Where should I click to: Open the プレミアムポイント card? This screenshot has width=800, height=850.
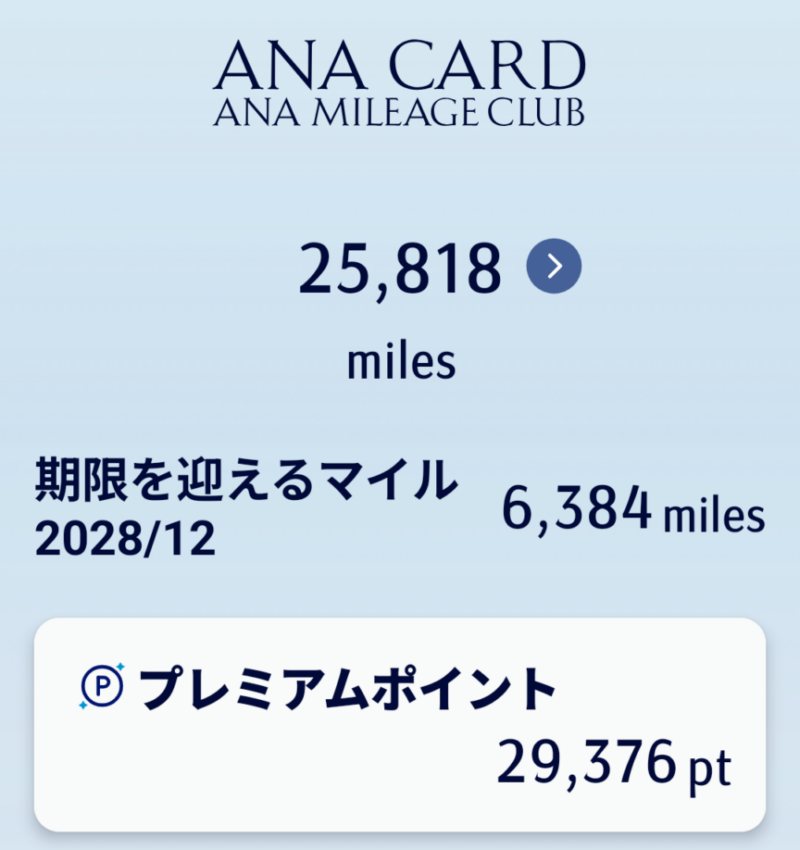pyautogui.click(x=400, y=724)
